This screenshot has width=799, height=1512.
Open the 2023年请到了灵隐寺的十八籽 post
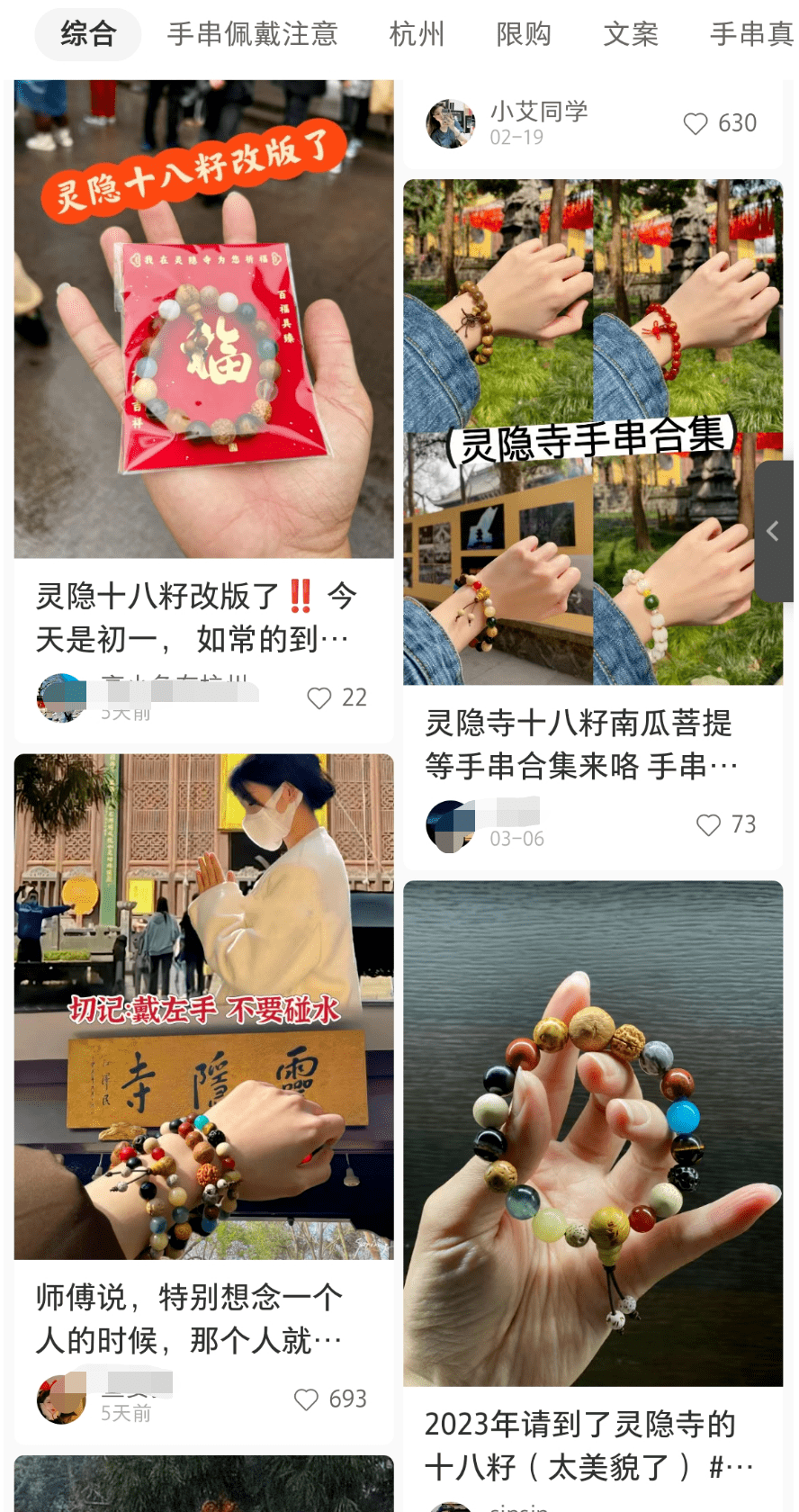click(x=593, y=1133)
